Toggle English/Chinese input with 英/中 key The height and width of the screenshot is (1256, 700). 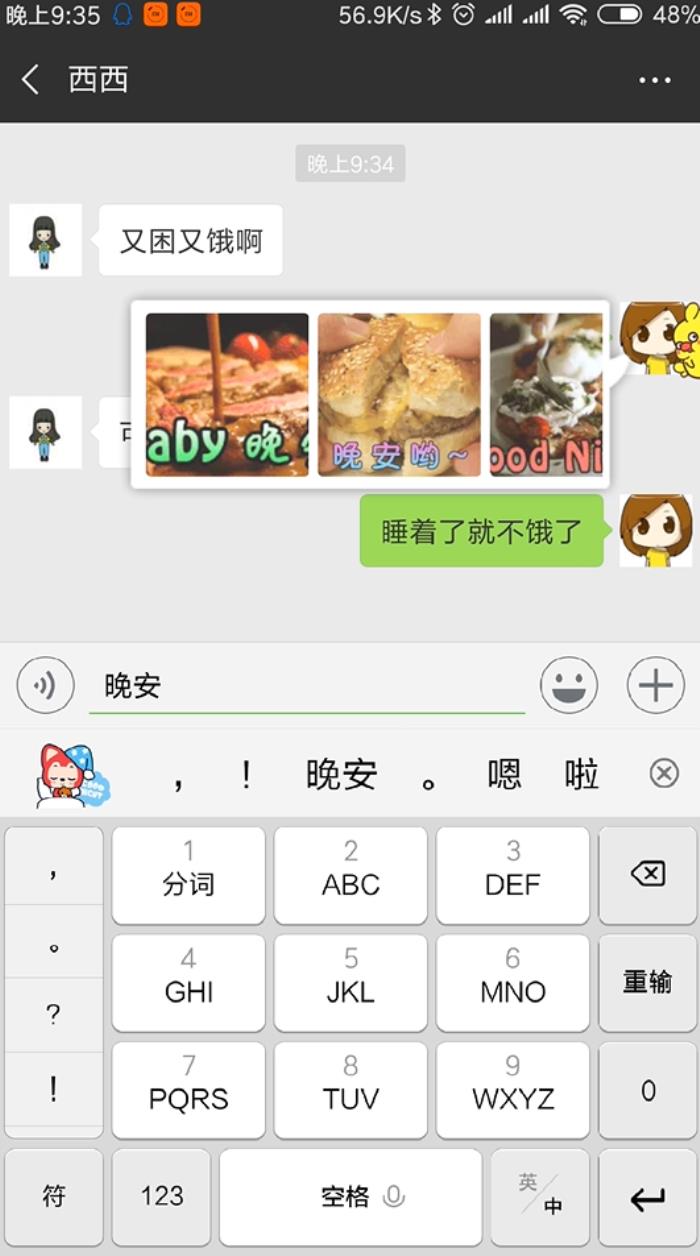point(540,1196)
